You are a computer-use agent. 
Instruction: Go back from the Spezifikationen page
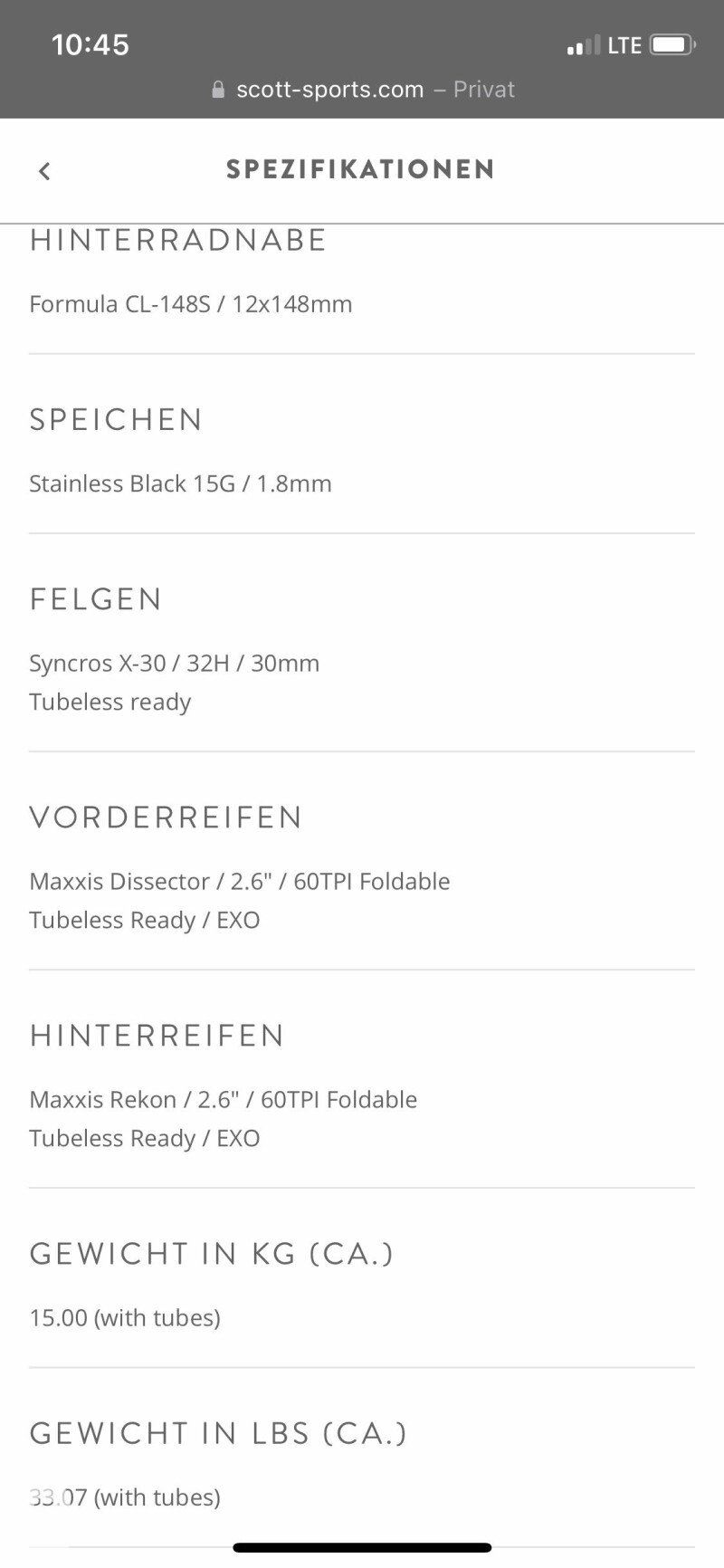[x=44, y=170]
